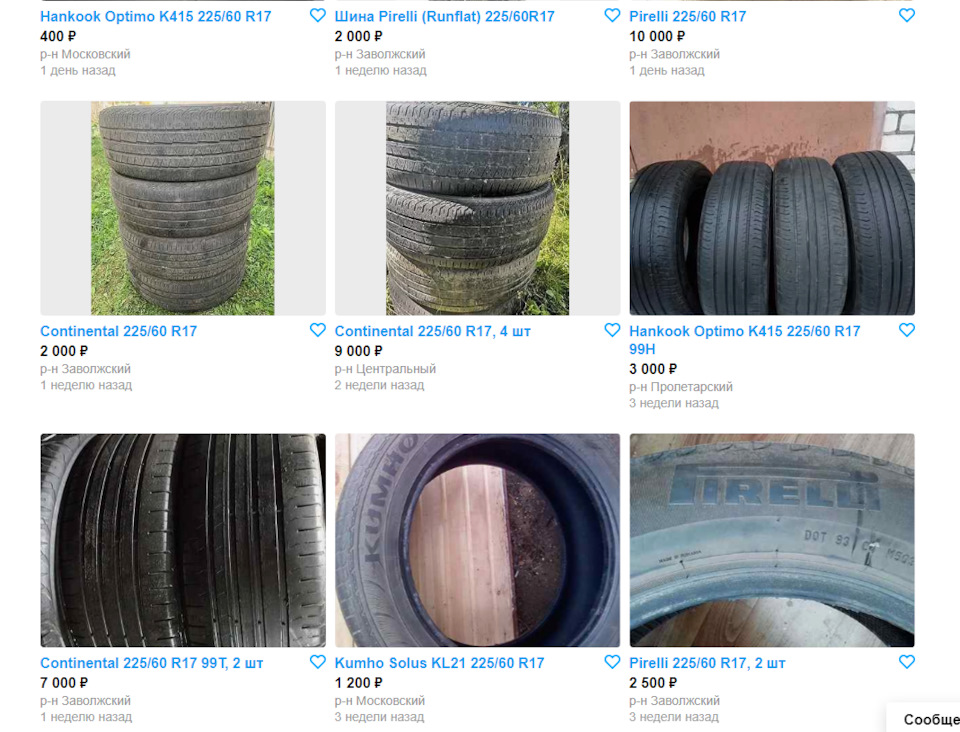Open the Шина Pirelli (Runflat) 225/60R17 listing
The image size is (960, 732).
click(444, 17)
